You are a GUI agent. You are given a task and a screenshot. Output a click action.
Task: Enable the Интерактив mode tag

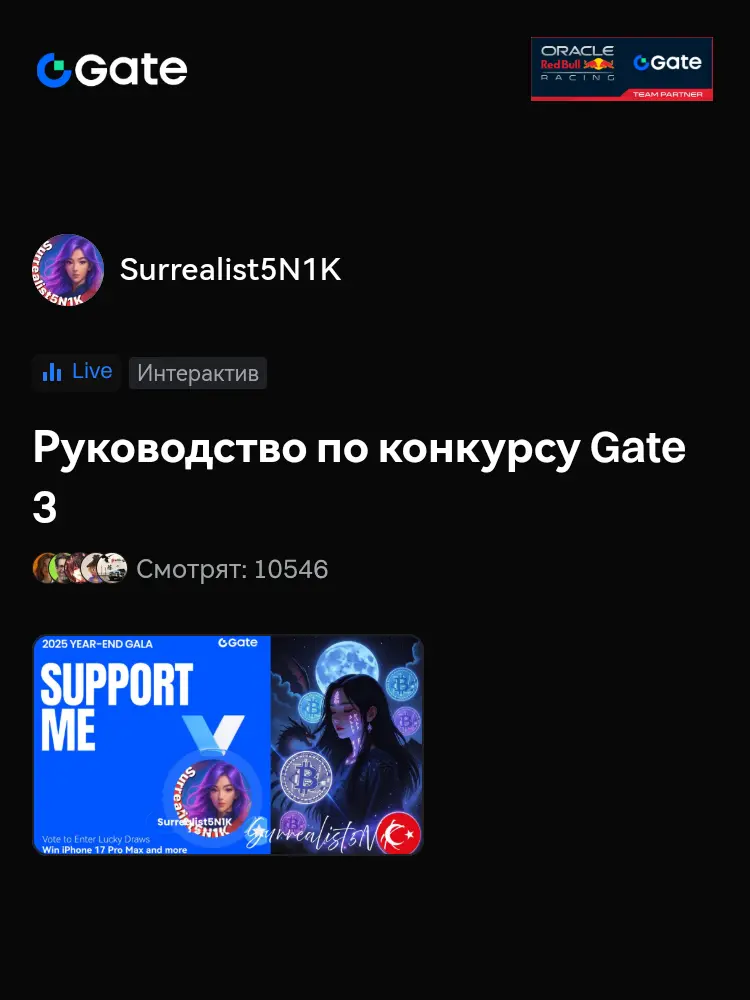[x=197, y=373]
